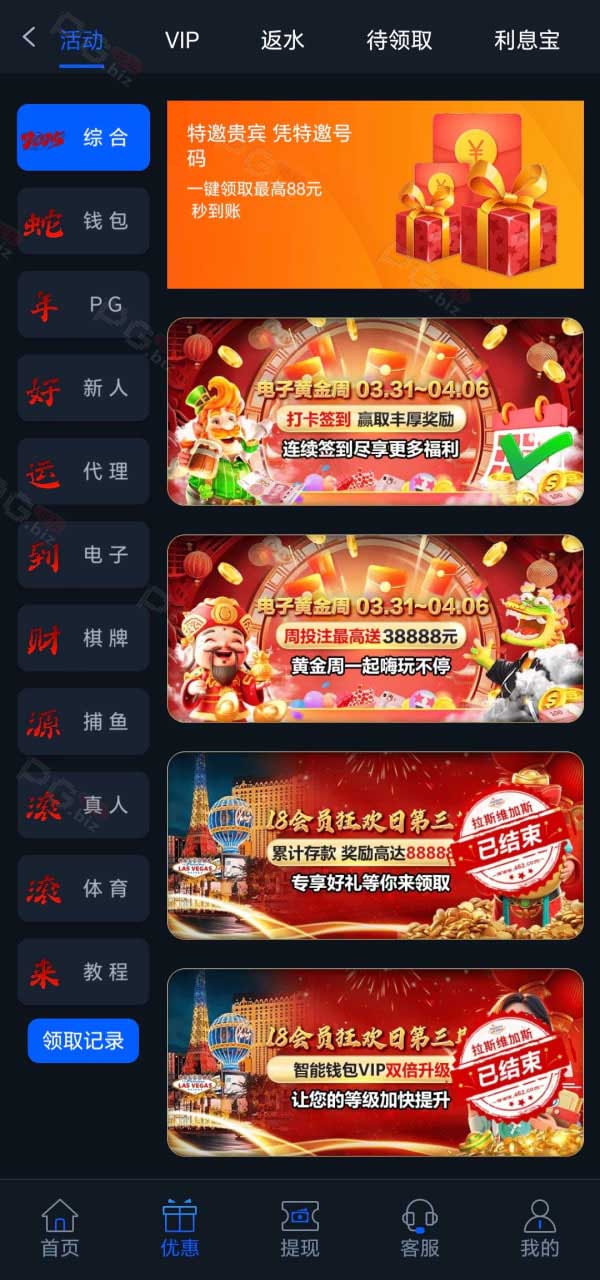This screenshot has width=600, height=1280.
Task: Open the 特邀贵宾 orange promotion banner
Action: [375, 194]
